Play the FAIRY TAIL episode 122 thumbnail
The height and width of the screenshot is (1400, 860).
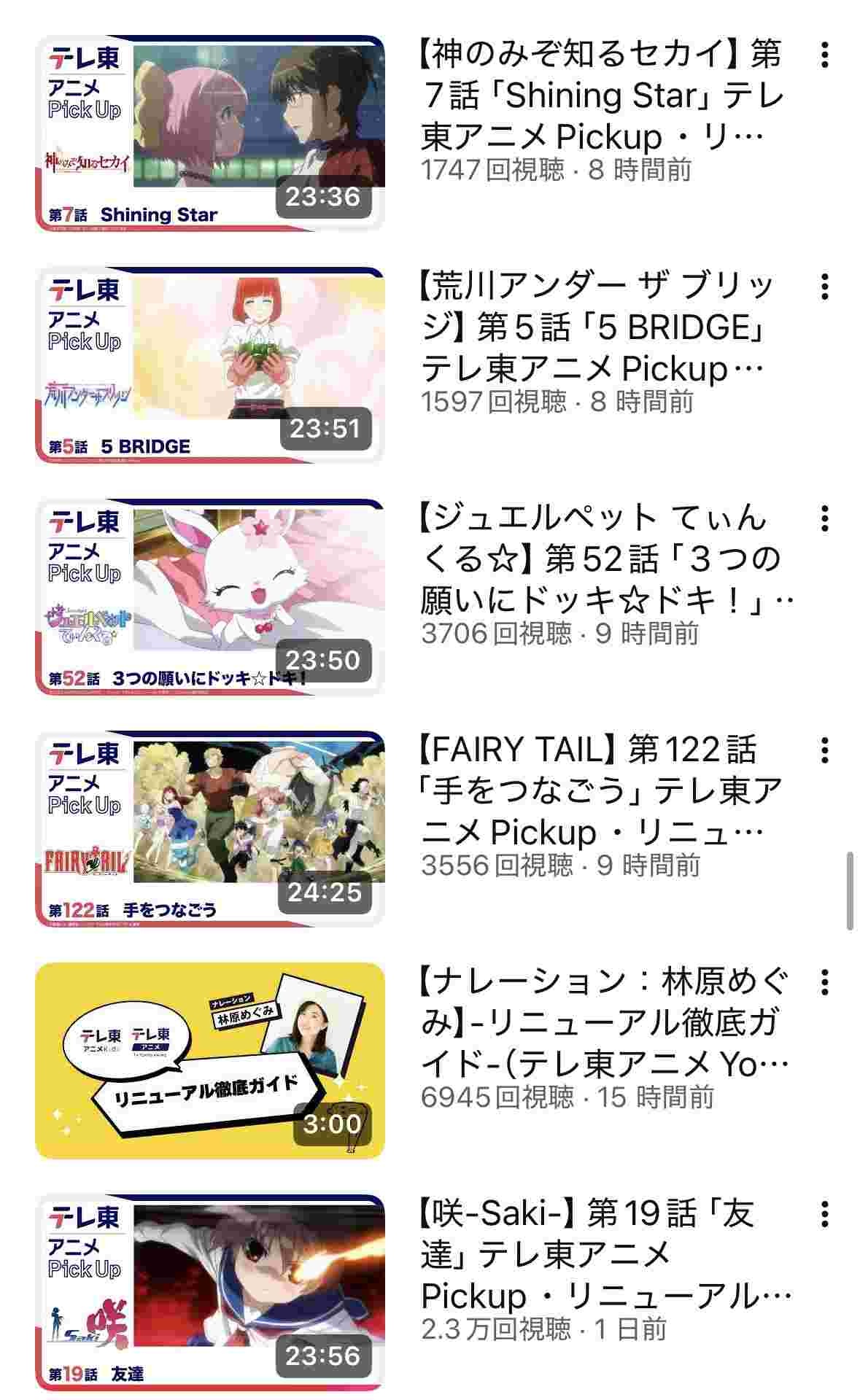(x=210, y=828)
